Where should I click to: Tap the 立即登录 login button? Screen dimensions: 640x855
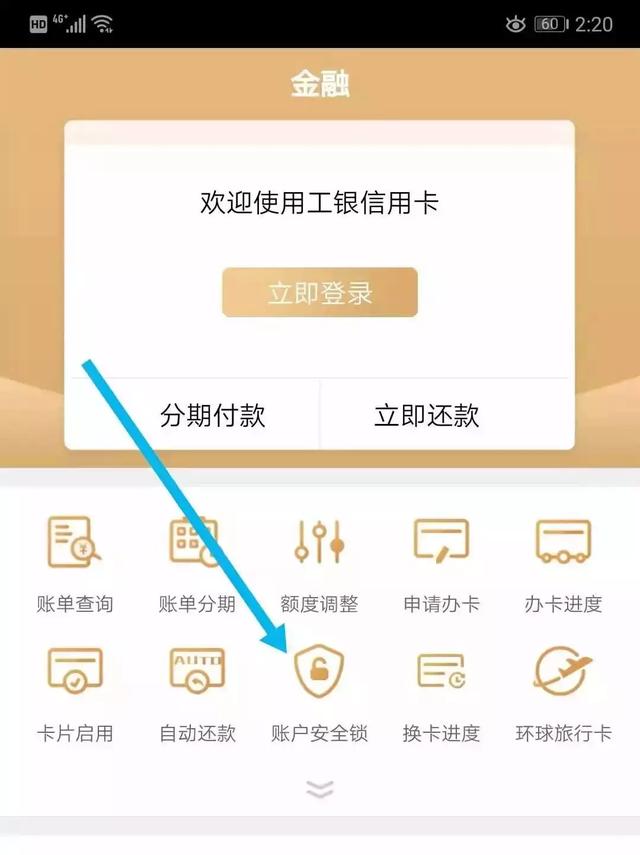point(319,293)
